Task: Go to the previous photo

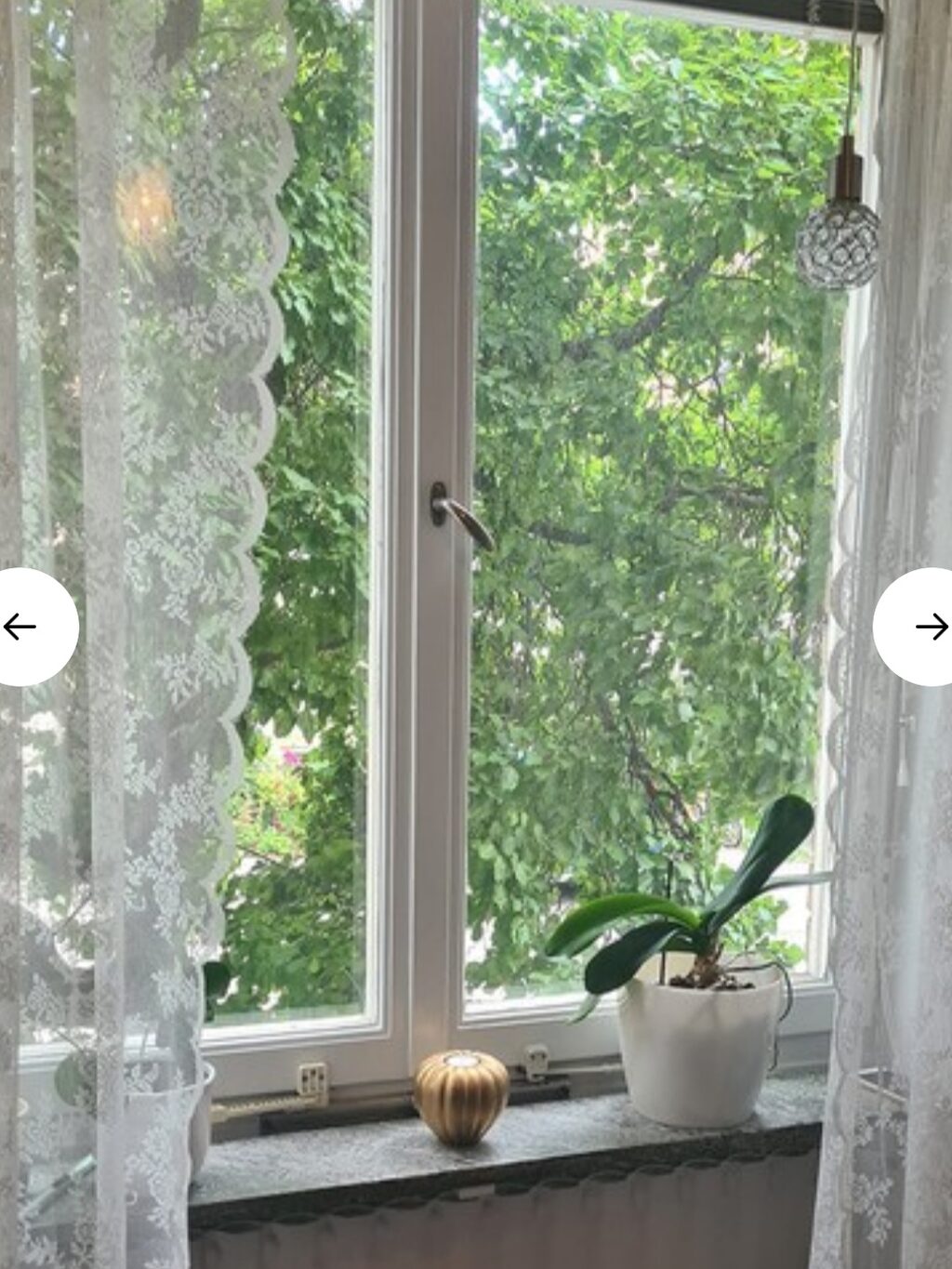Action: click(x=20, y=628)
